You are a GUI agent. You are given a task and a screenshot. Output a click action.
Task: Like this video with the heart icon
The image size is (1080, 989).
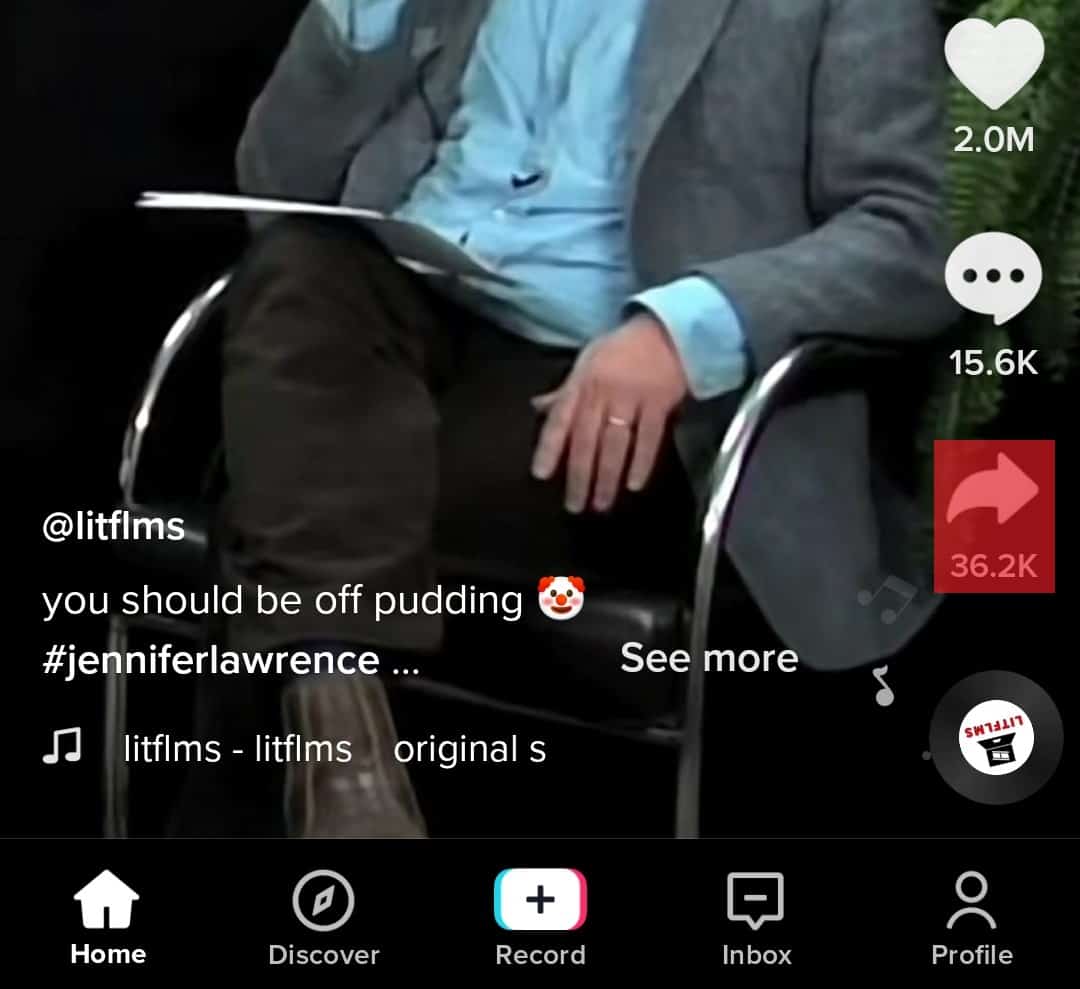993,64
